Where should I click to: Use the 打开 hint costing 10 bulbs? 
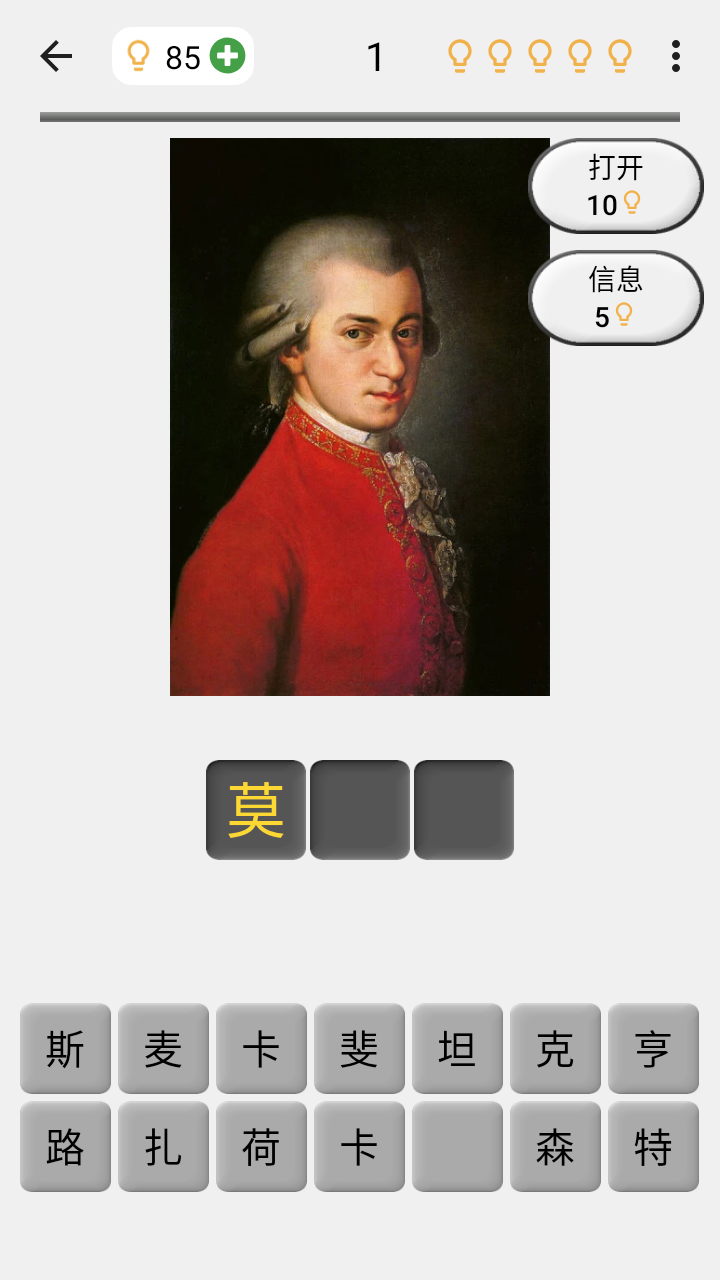[616, 186]
